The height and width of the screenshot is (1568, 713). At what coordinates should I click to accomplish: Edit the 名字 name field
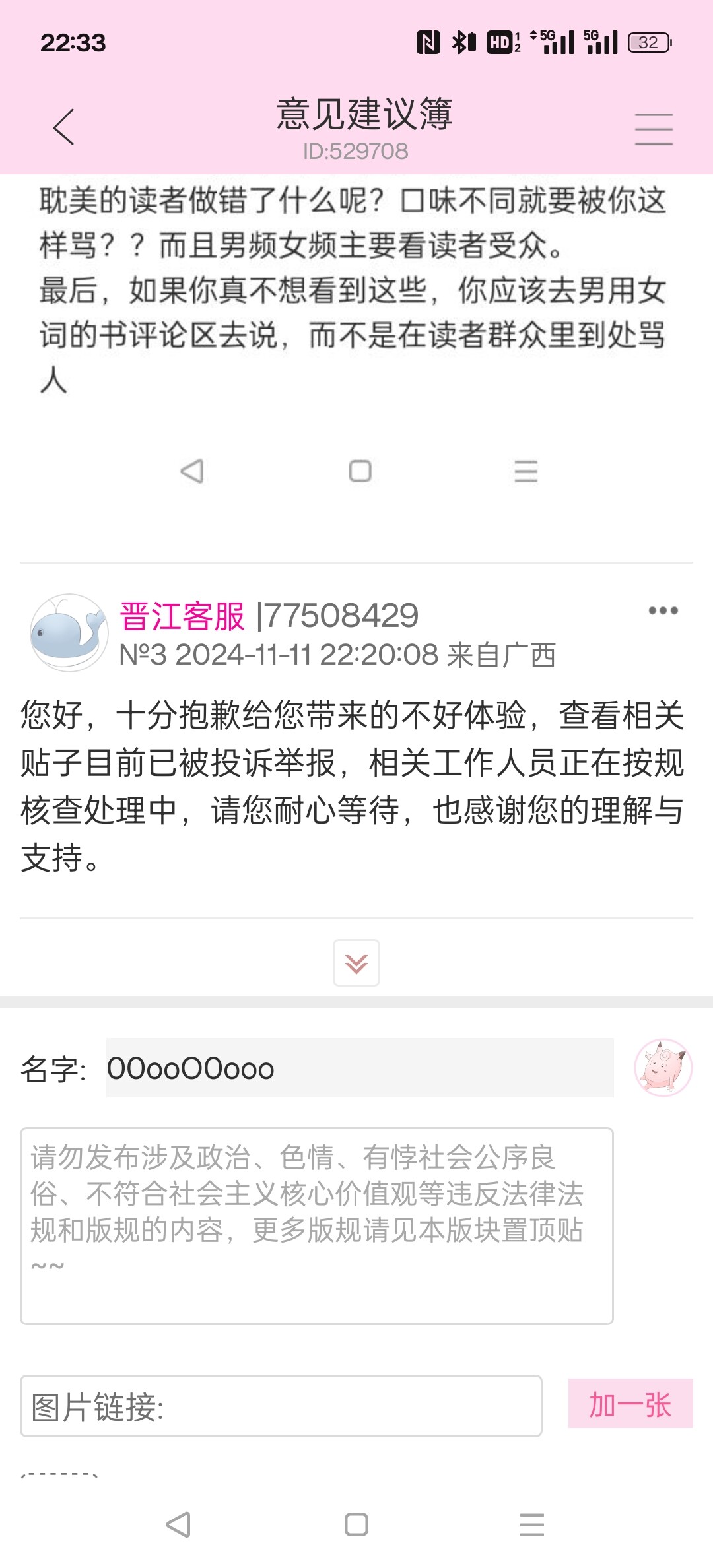point(360,1068)
